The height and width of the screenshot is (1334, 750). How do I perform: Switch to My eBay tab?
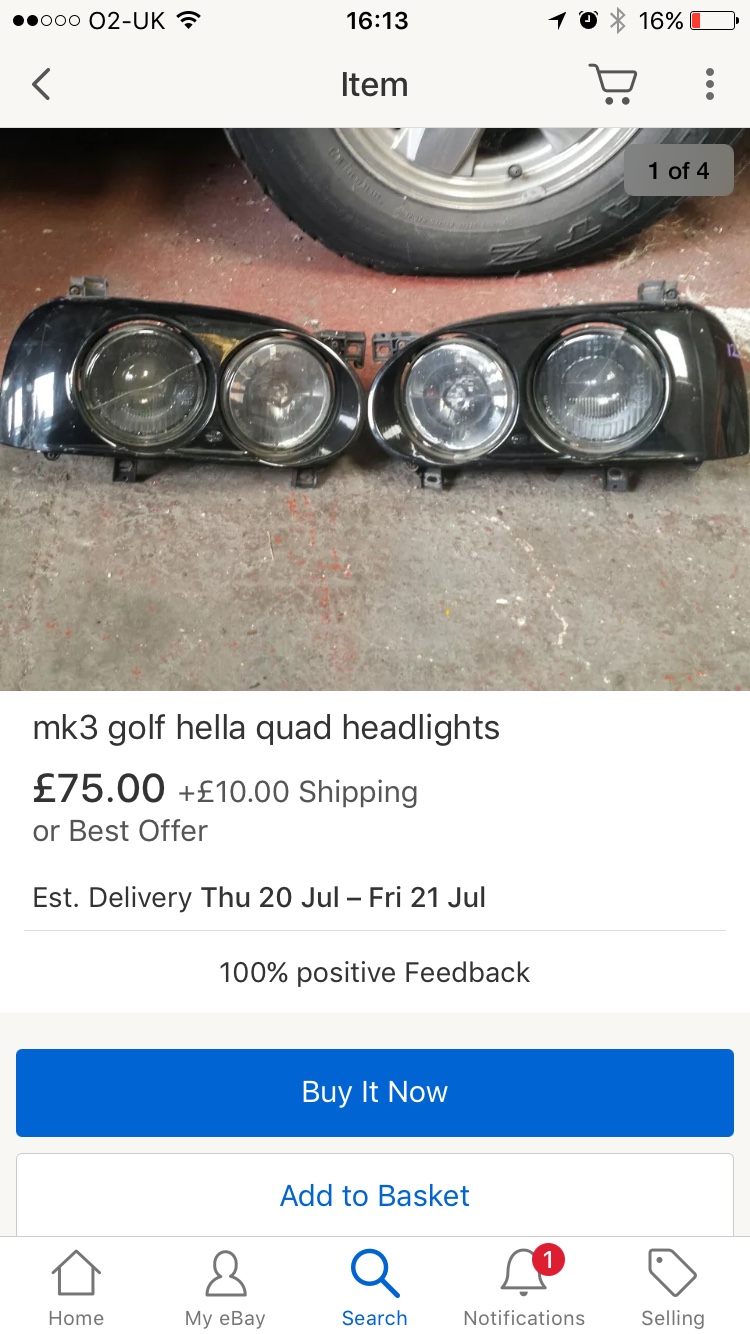(225, 1289)
